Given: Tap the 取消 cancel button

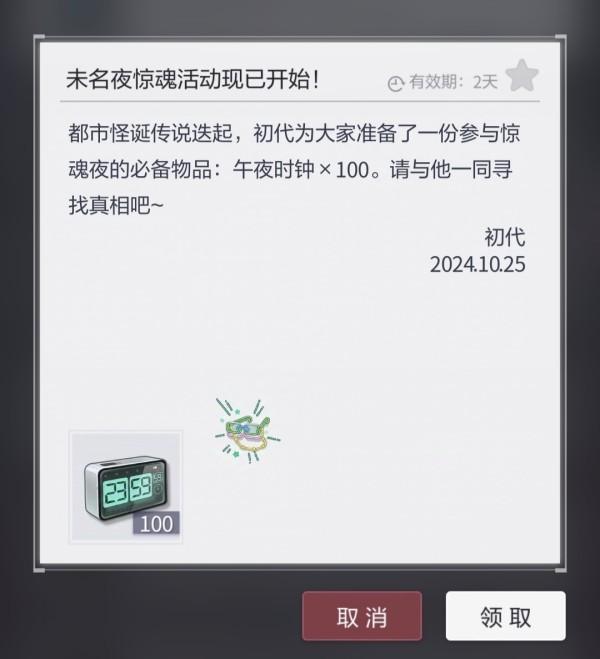Looking at the screenshot, I should tap(362, 616).
